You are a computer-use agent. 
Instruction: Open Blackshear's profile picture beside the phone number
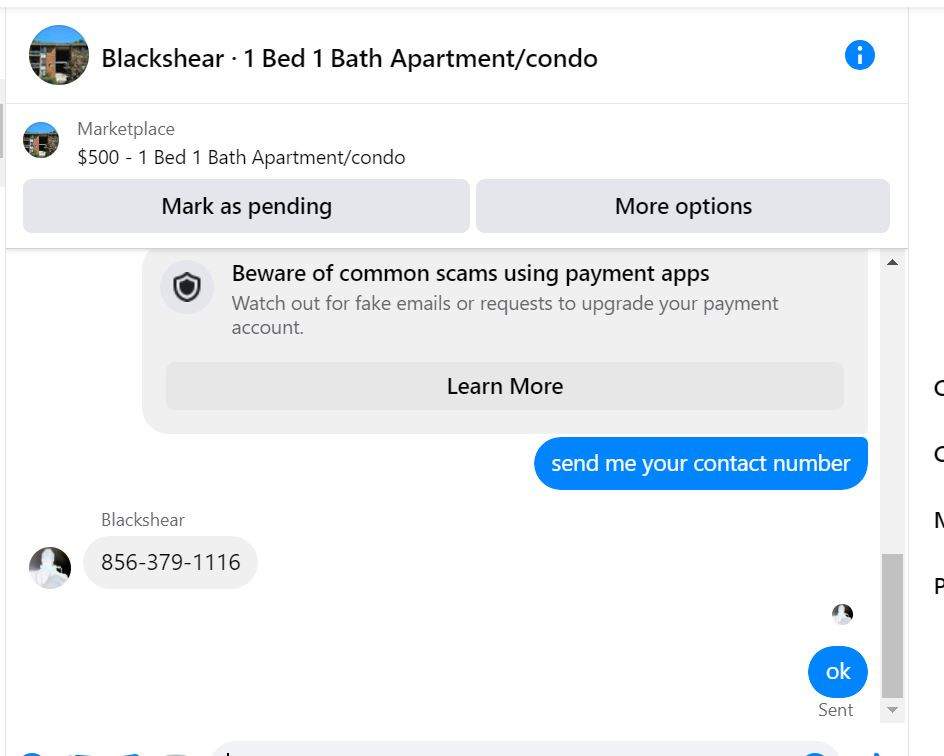click(50, 567)
